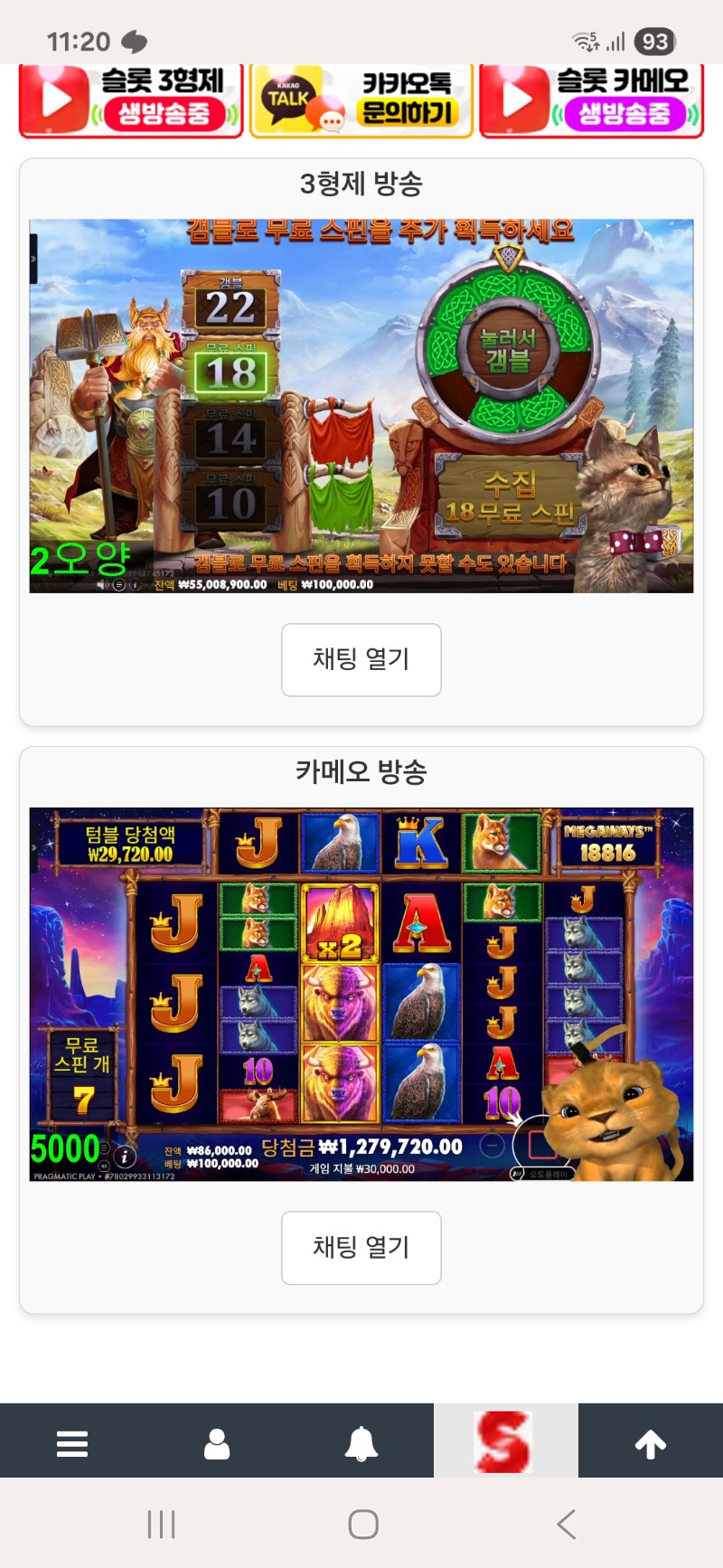The width and height of the screenshot is (723, 1568).
Task: Open the 슬롯 3형제 생방송중 banner
Action: coord(131,100)
